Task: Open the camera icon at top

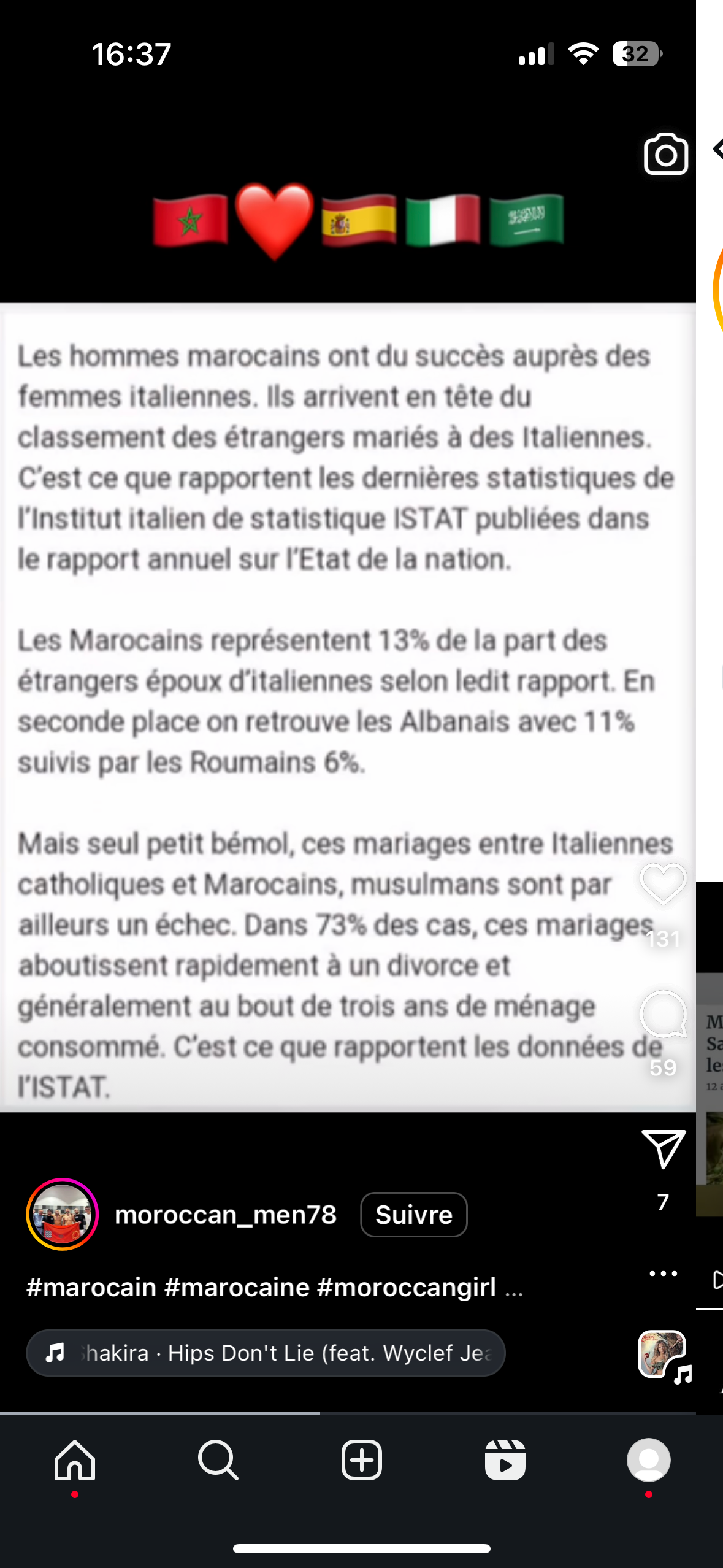Action: [665, 154]
